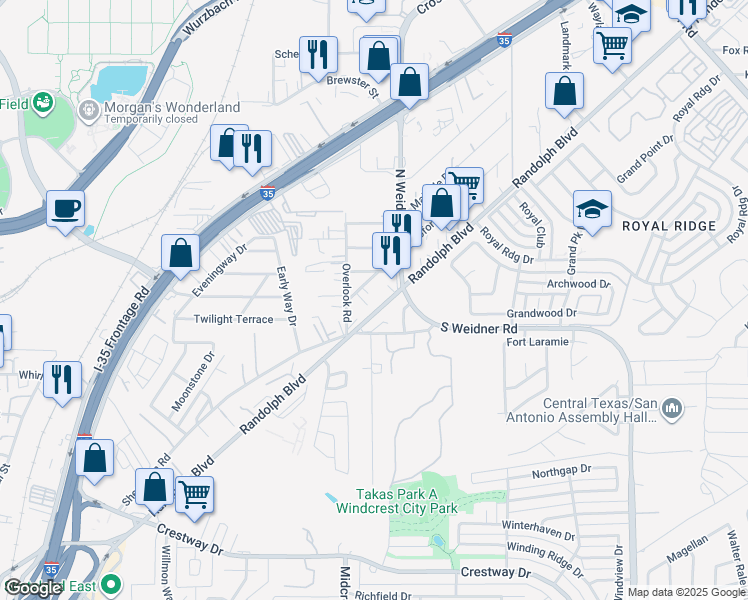Select the Morgan's Wonderland place marker
This screenshot has width=748, height=600.
[91, 108]
